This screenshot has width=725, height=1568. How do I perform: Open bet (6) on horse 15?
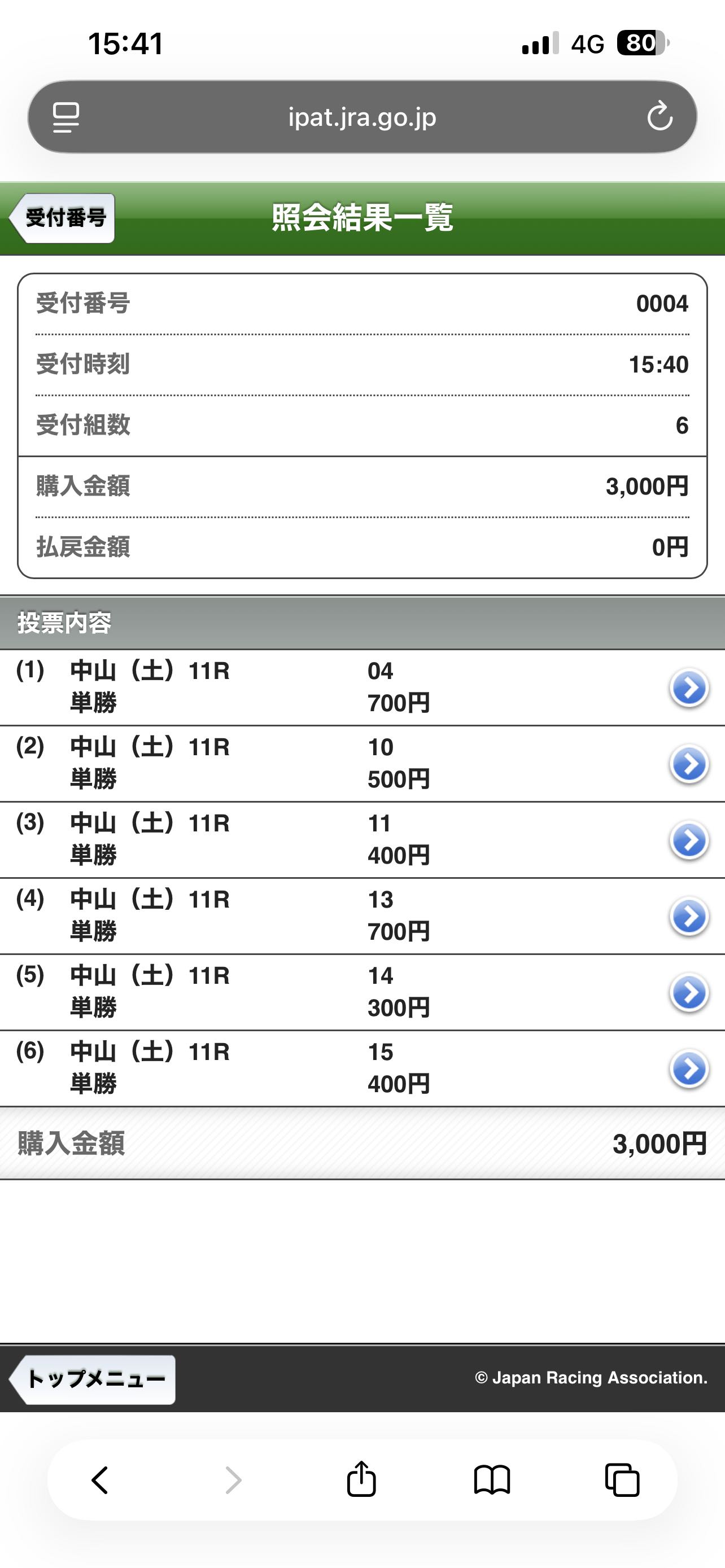[x=688, y=1068]
